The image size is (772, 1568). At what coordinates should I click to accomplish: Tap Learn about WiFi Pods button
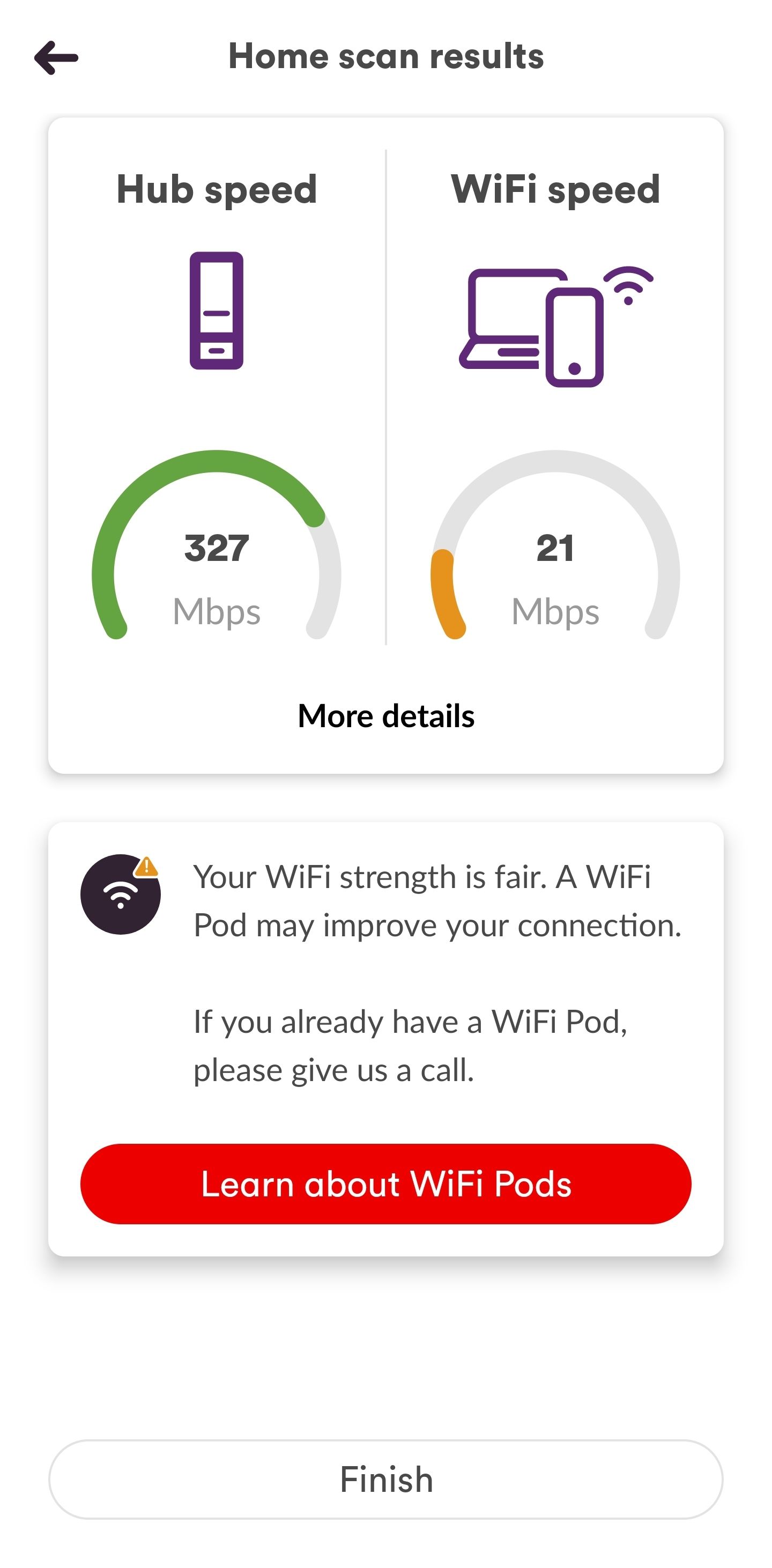click(385, 1184)
